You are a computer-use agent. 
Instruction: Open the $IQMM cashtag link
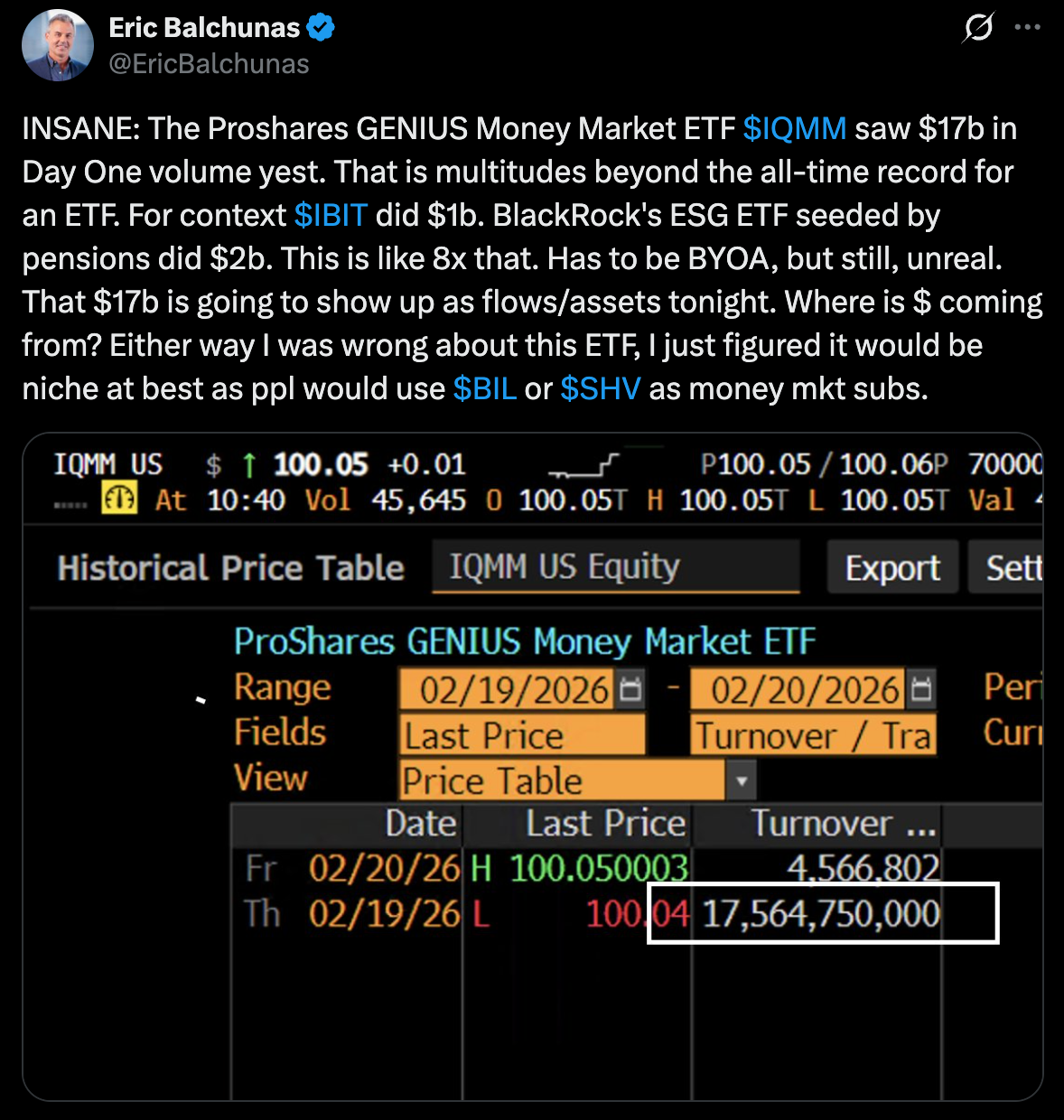tap(794, 129)
